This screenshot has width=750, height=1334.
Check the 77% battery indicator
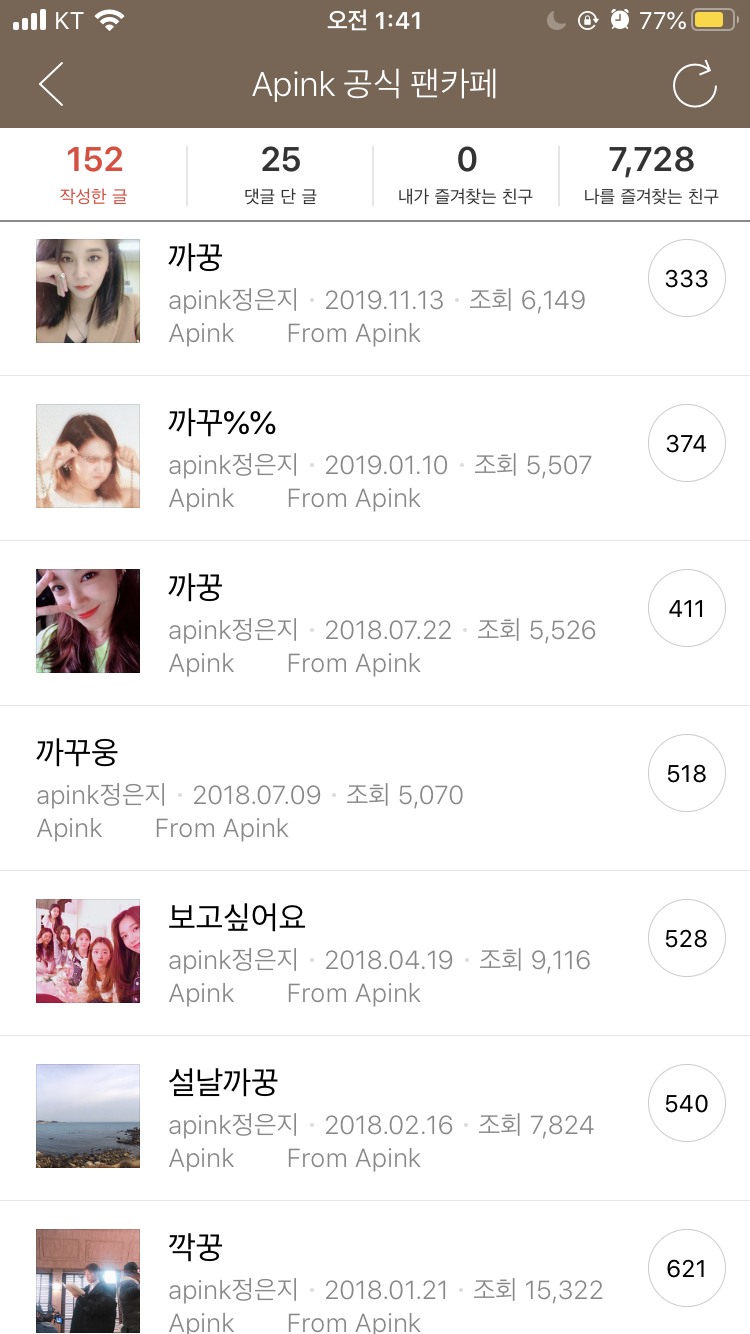(x=660, y=18)
